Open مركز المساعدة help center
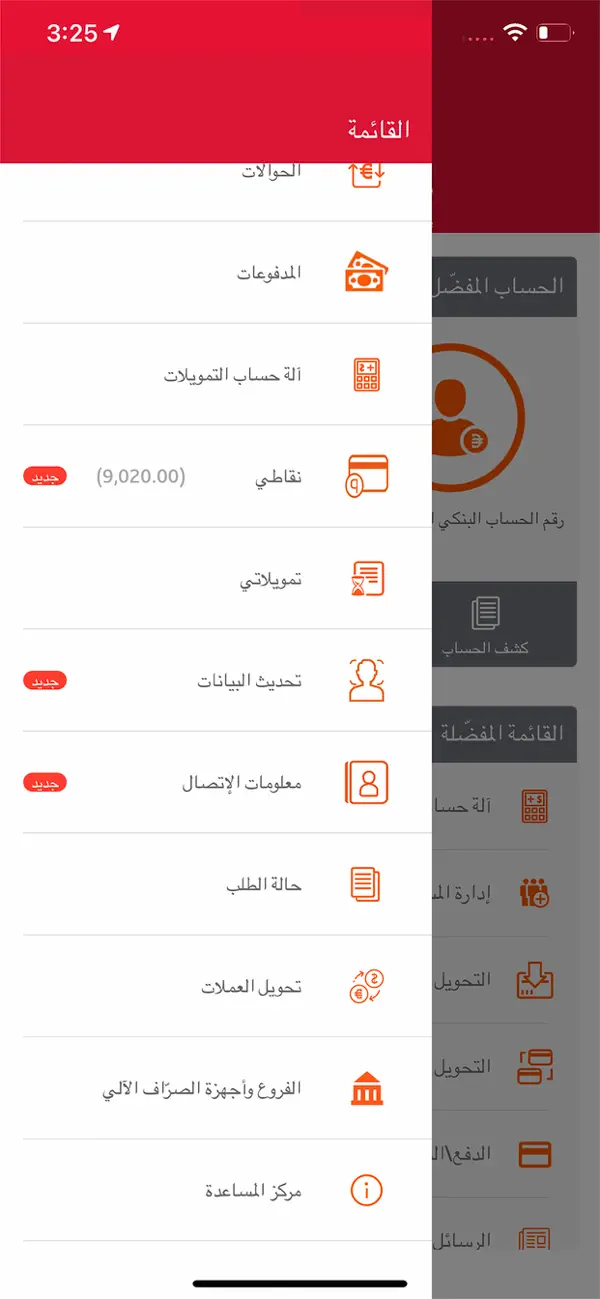 coord(216,1191)
